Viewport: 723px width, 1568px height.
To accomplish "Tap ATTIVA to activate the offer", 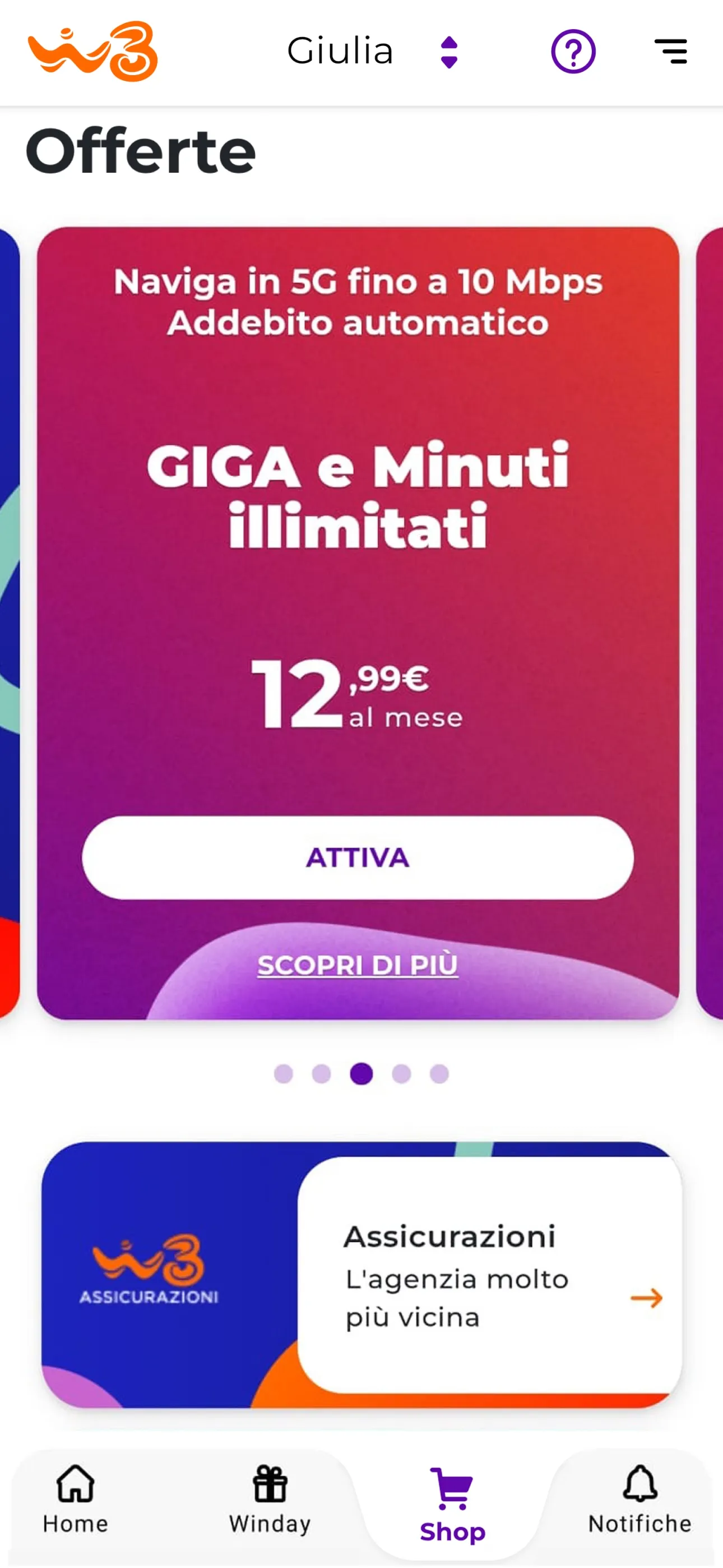I will [358, 857].
